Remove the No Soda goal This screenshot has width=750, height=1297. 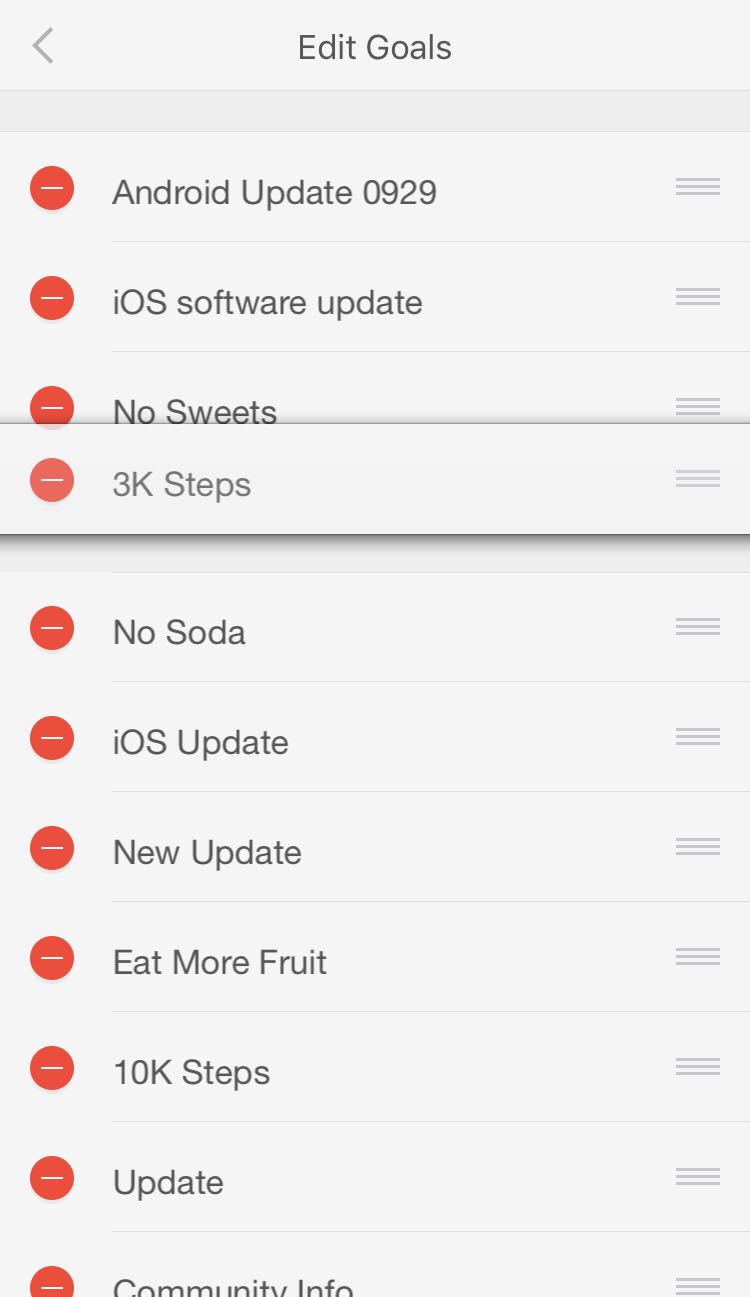click(x=52, y=628)
